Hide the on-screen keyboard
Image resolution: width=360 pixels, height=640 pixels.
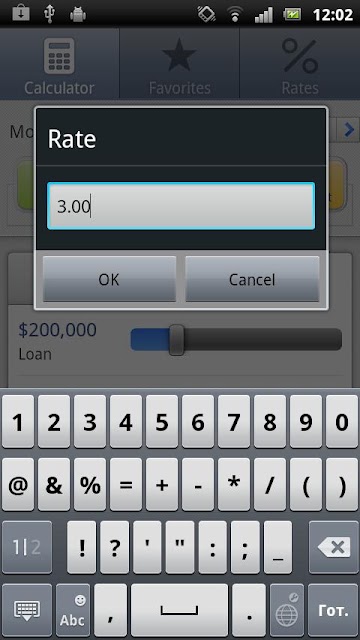point(27,610)
